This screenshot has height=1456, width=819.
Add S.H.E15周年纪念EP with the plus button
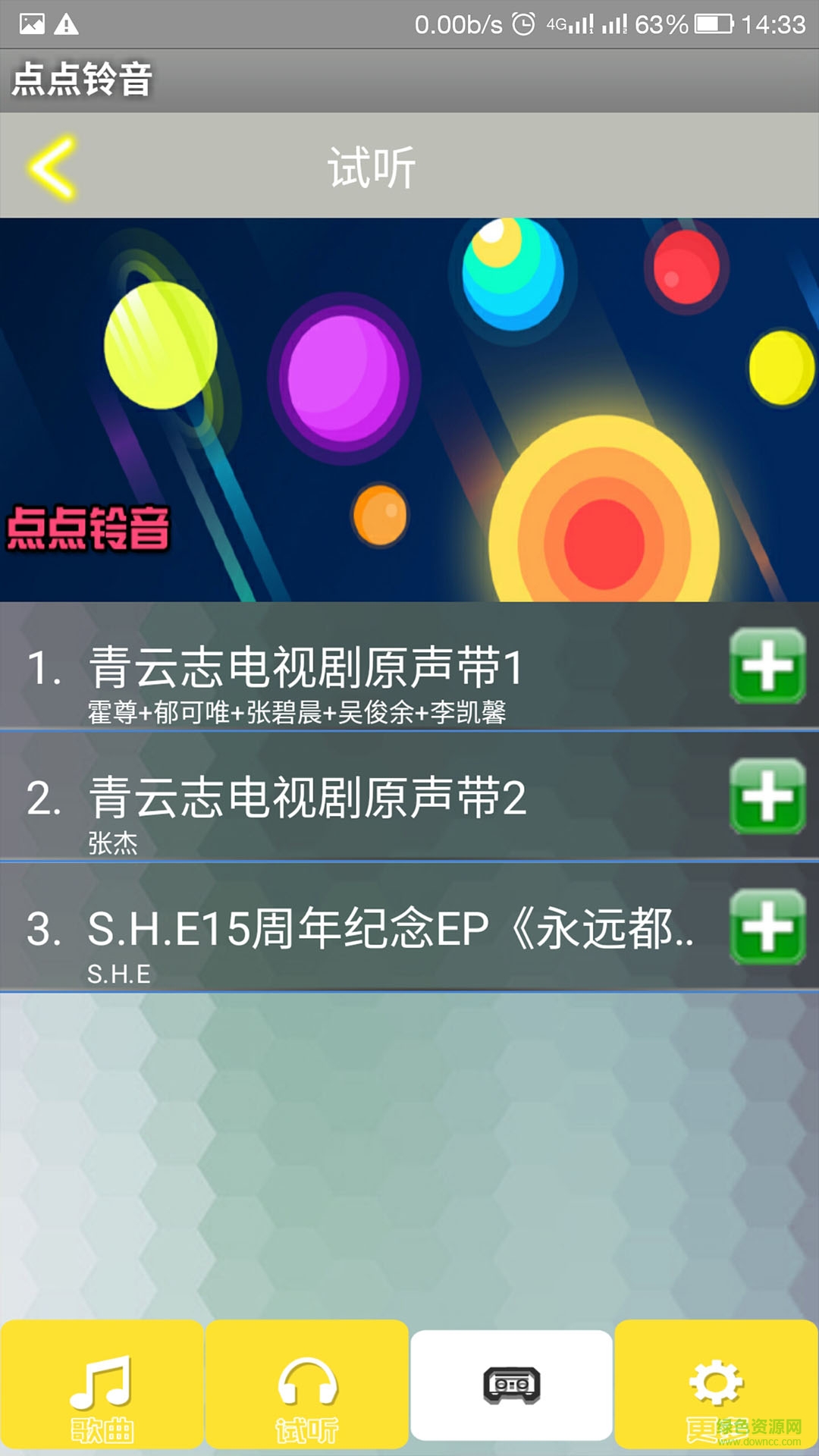[x=767, y=927]
